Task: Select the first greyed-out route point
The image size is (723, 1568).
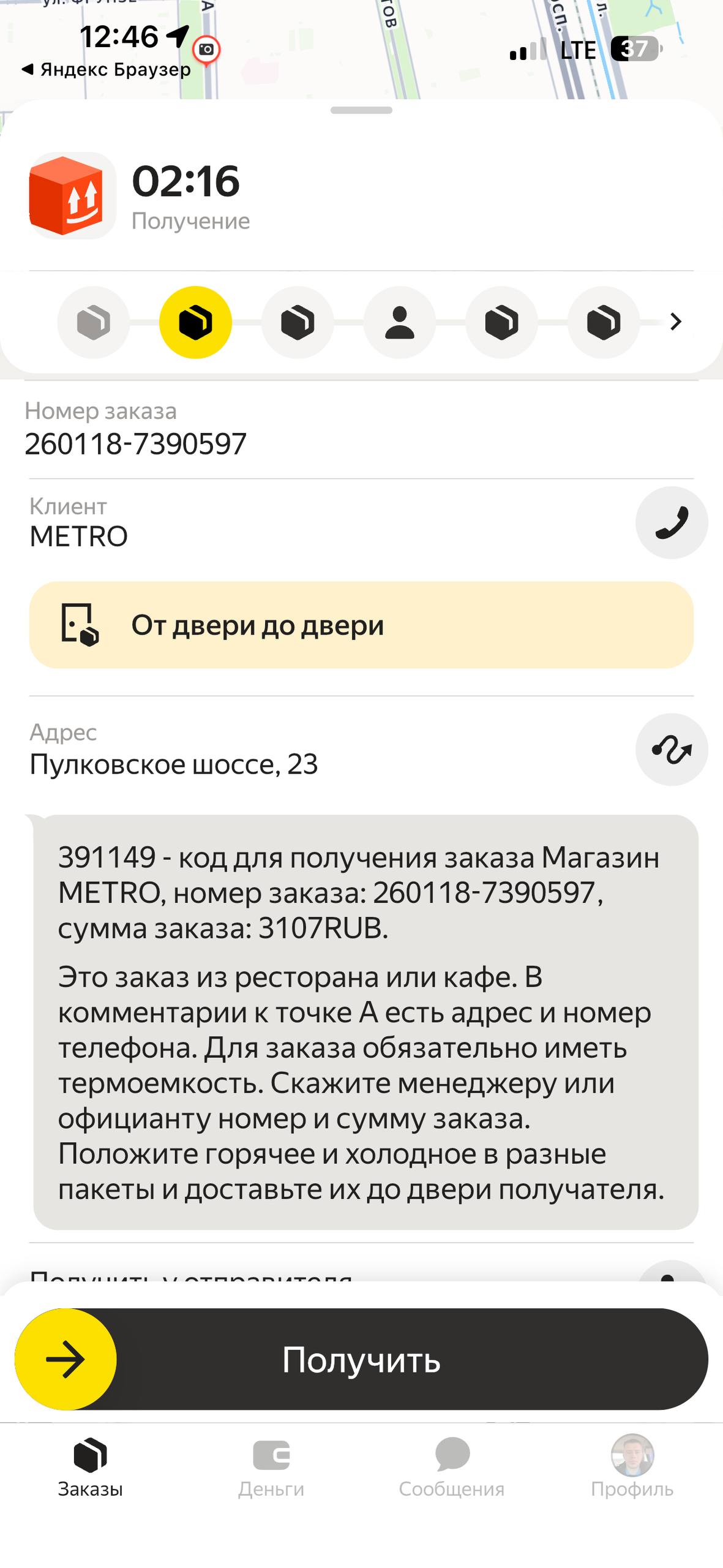Action: 94,322
